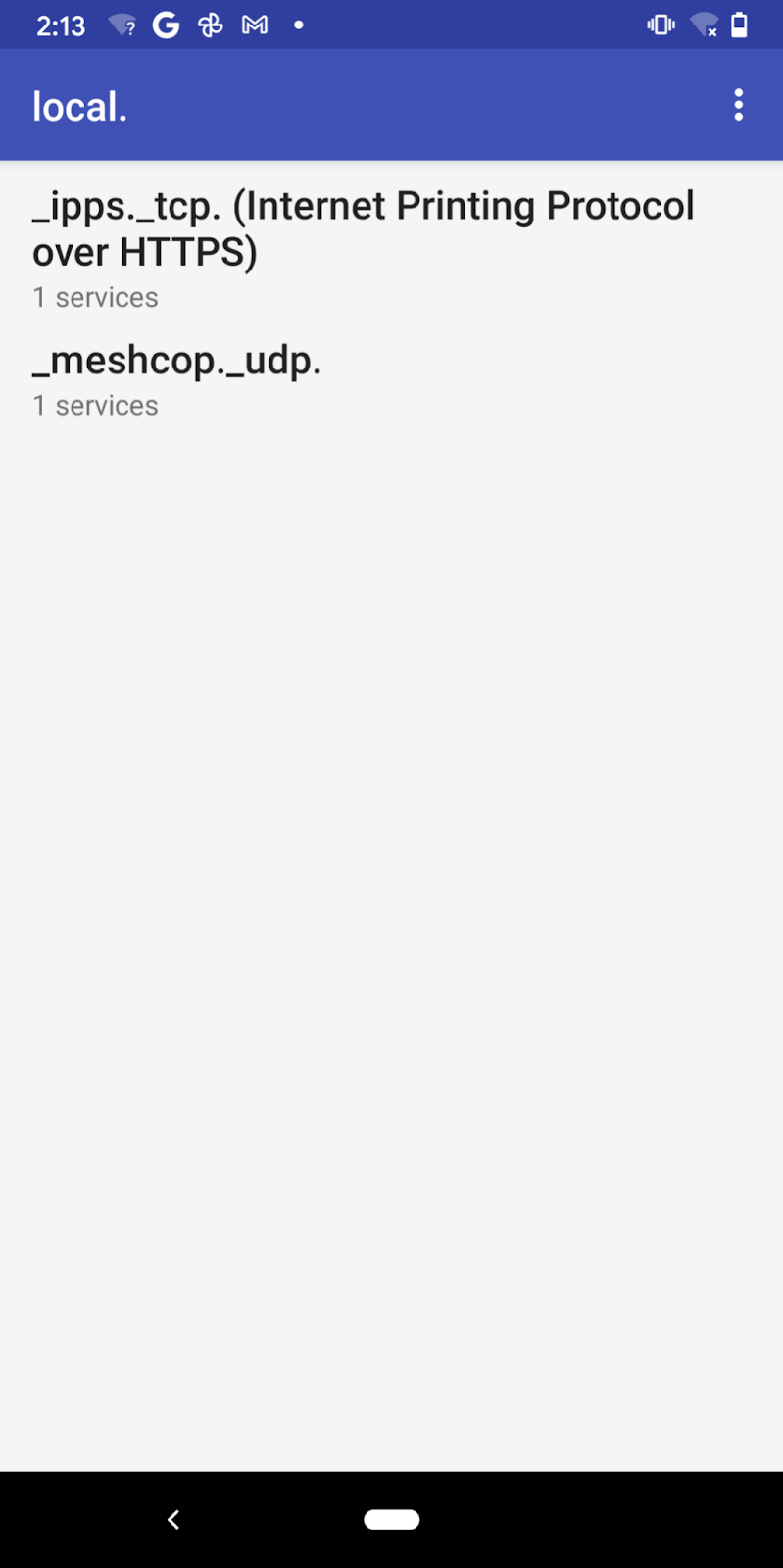Open the _ipps._tcp. Internet Printing Protocol entry
Image resolution: width=783 pixels, height=1568 pixels.
pos(364,227)
